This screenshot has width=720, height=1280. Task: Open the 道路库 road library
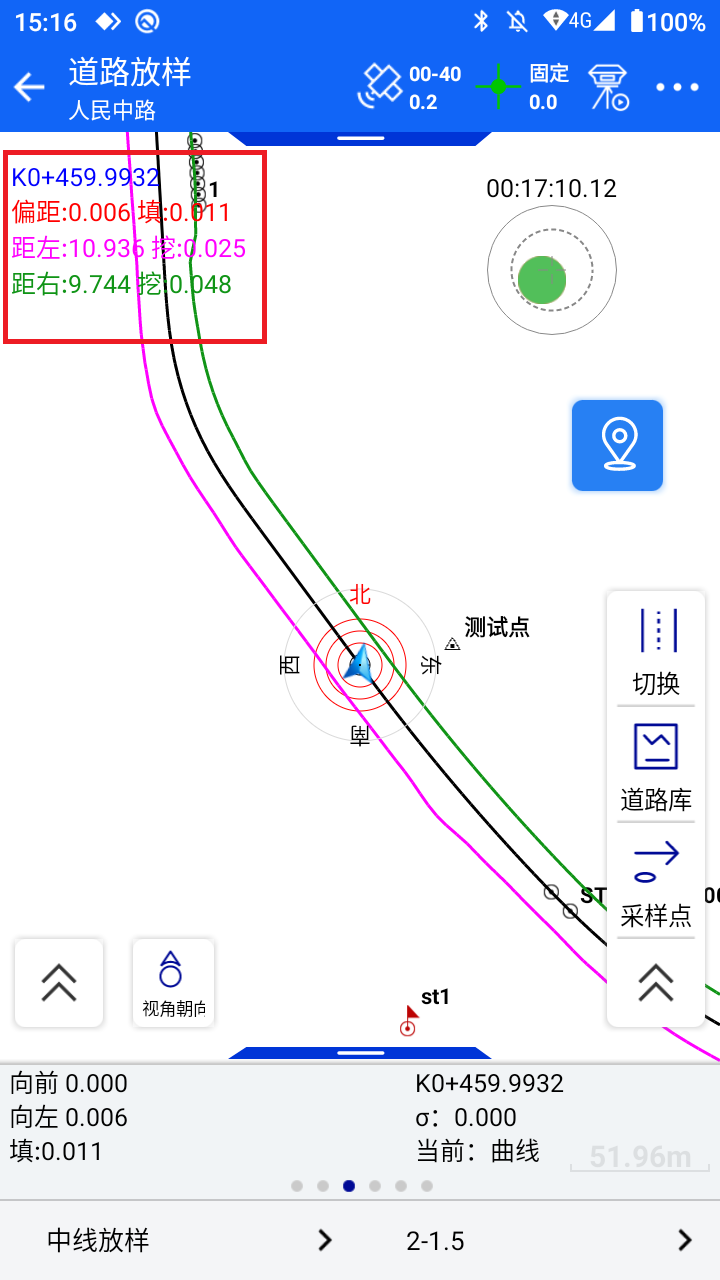[x=656, y=767]
